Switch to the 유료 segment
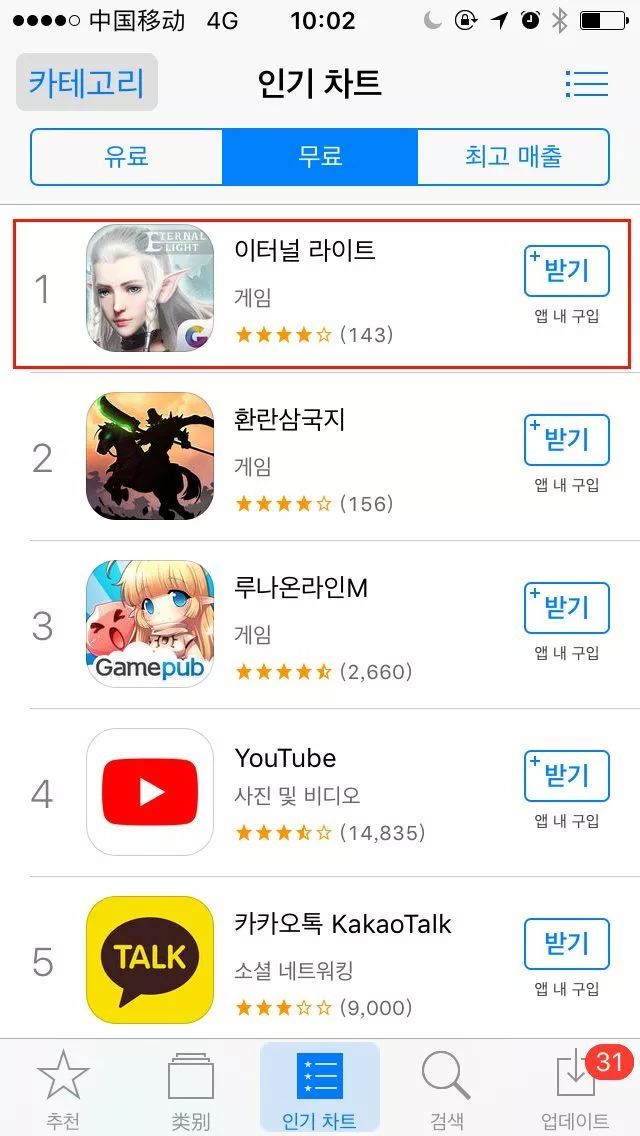 tap(126, 156)
